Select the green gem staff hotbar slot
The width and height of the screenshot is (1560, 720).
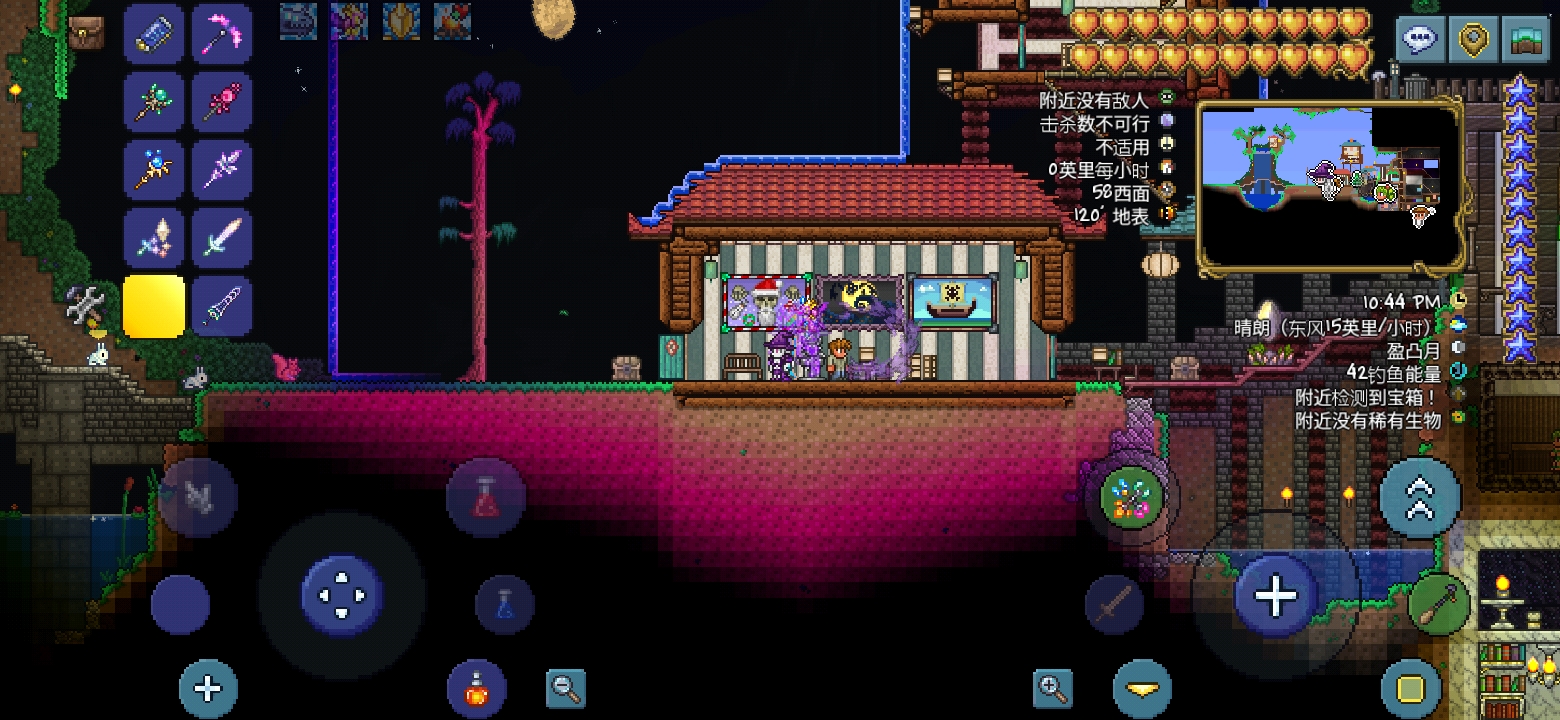pyautogui.click(x=154, y=102)
